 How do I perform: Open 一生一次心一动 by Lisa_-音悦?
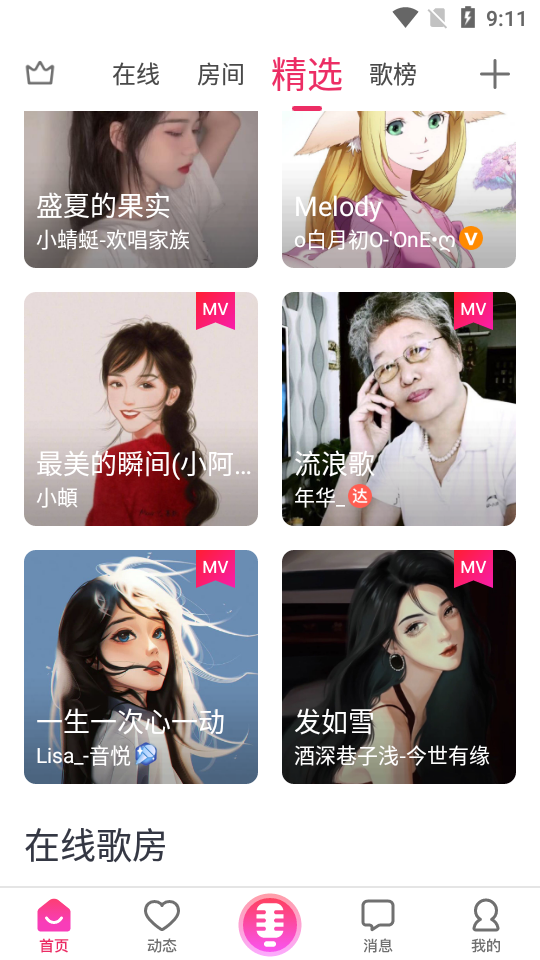(141, 667)
